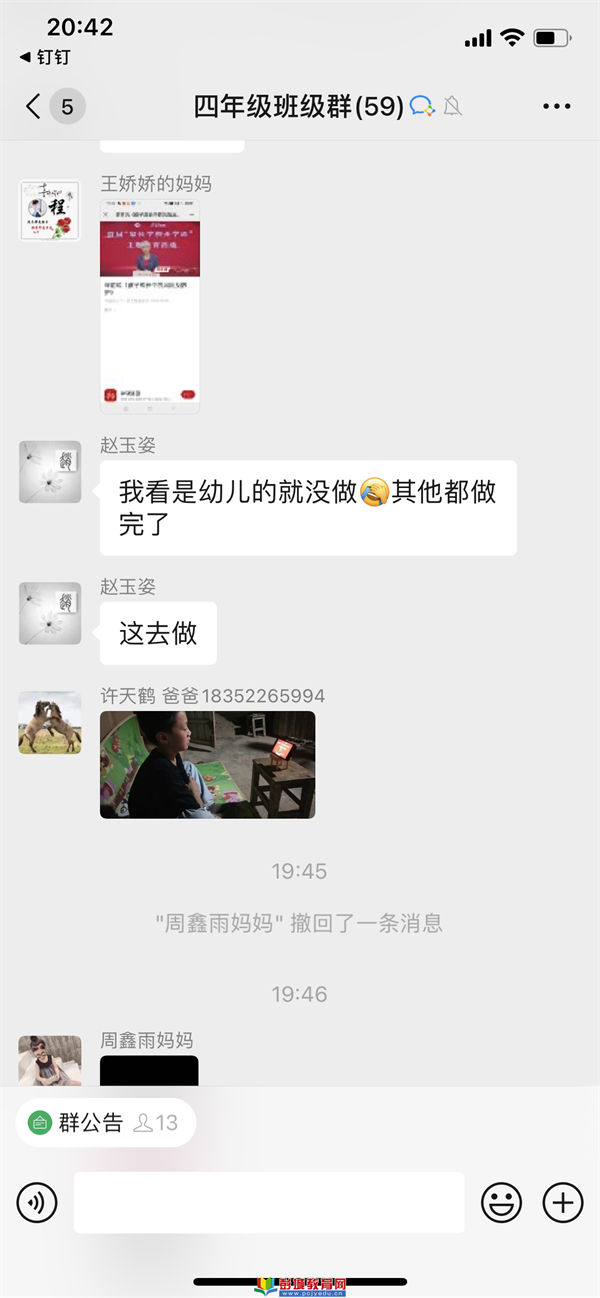The image size is (600, 1298).
Task: Open the 群公告 group announcement
Action: [105, 1123]
